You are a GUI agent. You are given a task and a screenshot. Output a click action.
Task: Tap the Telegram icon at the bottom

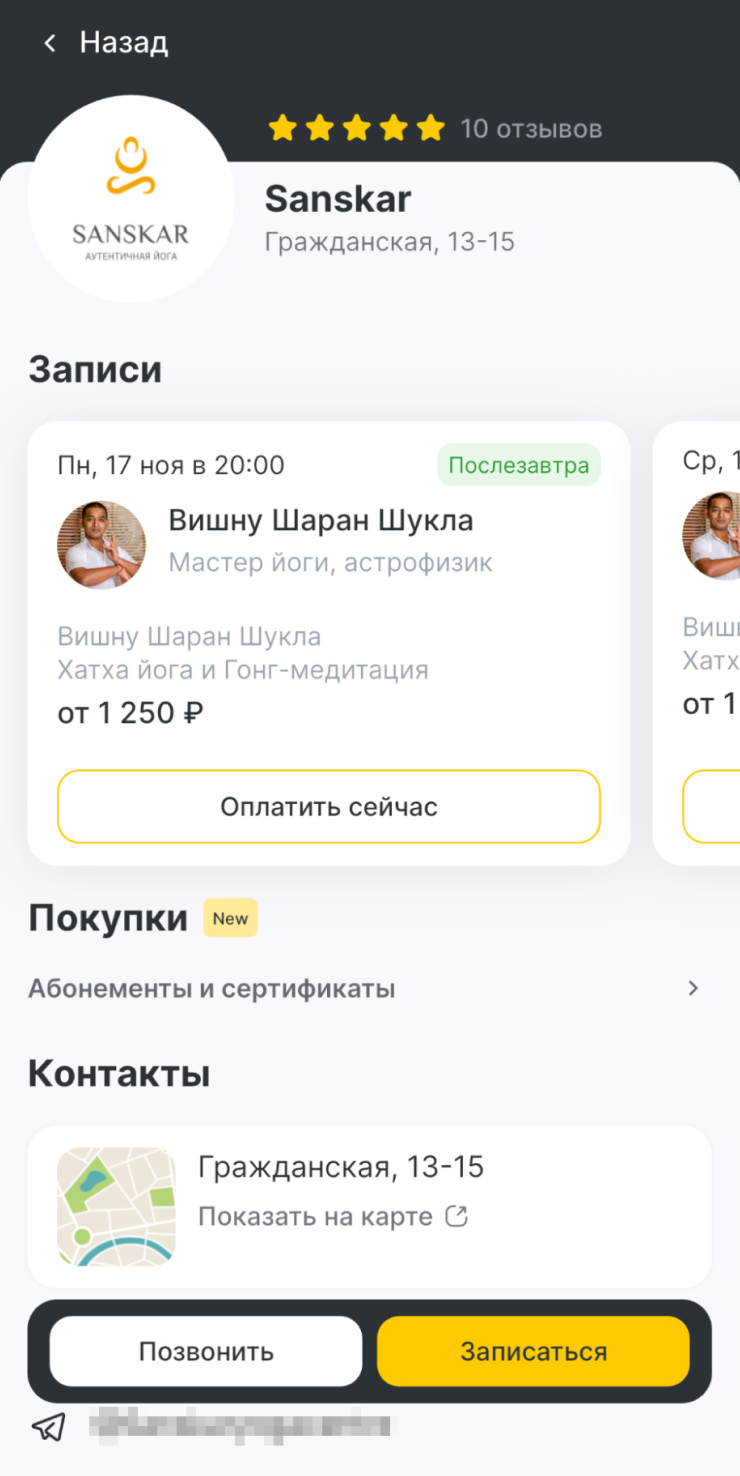(x=47, y=1427)
